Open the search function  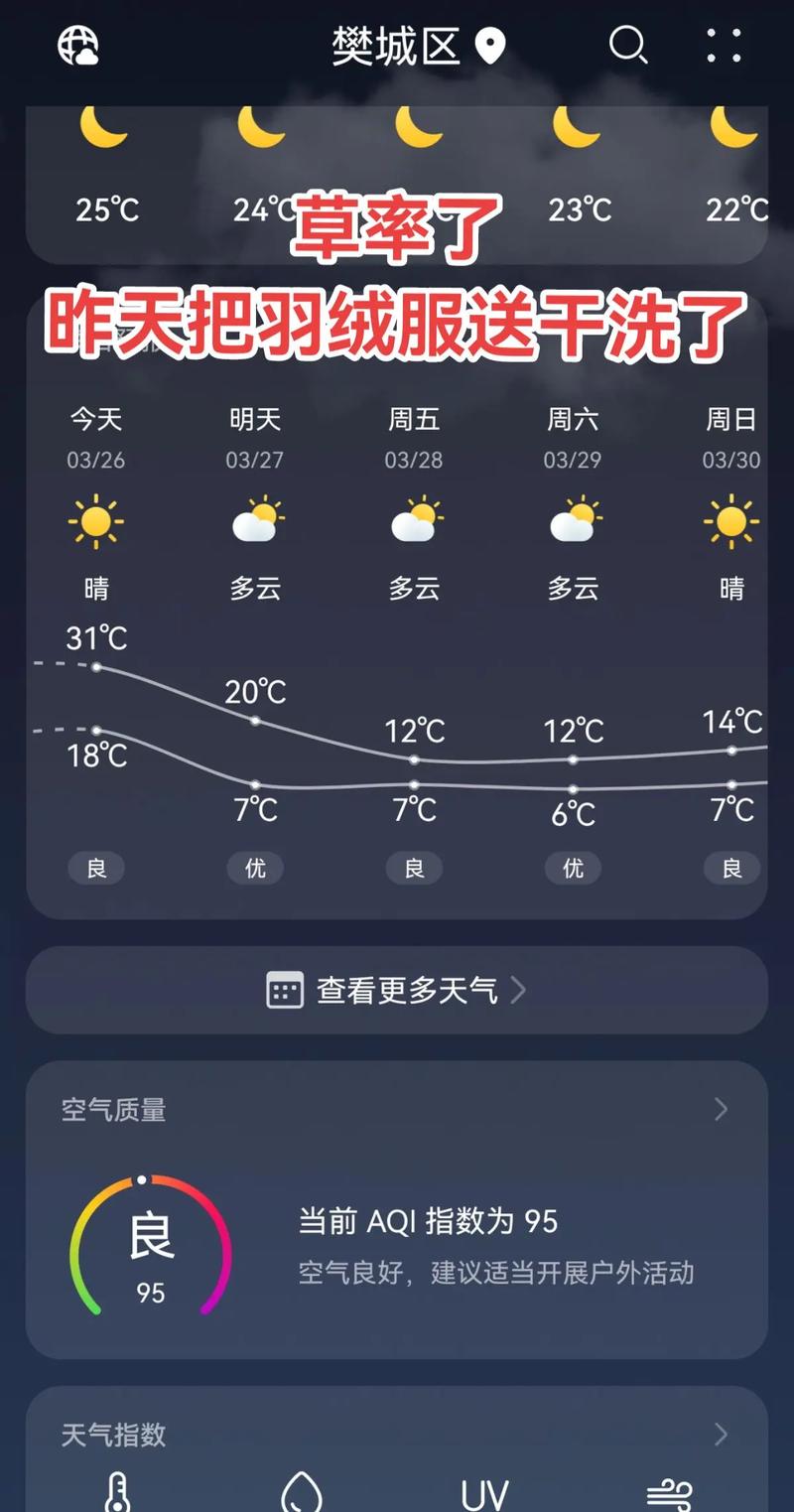pos(628,46)
